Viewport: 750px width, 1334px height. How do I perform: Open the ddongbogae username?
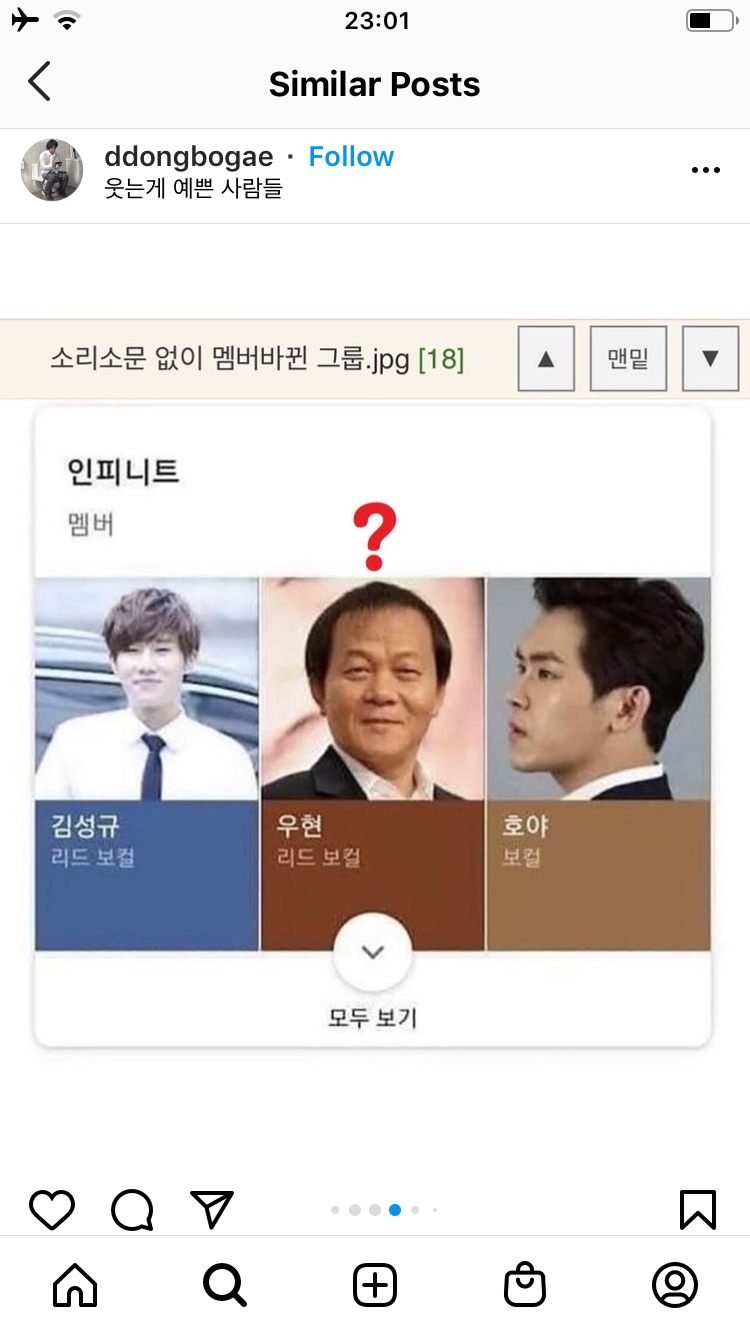click(x=188, y=157)
